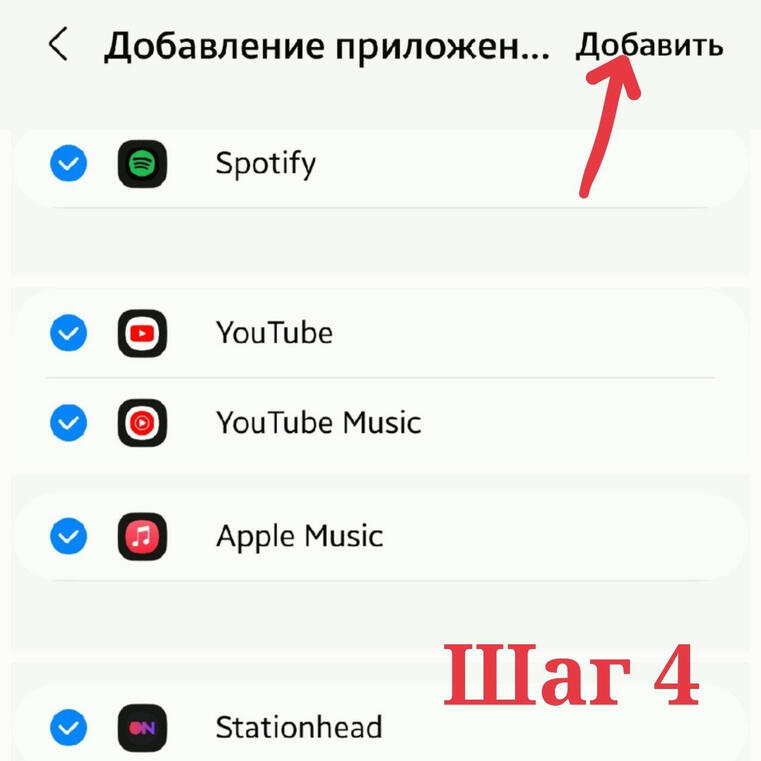Uncheck Apple Music in the list
Image resolution: width=761 pixels, height=761 pixels.
tap(68, 537)
